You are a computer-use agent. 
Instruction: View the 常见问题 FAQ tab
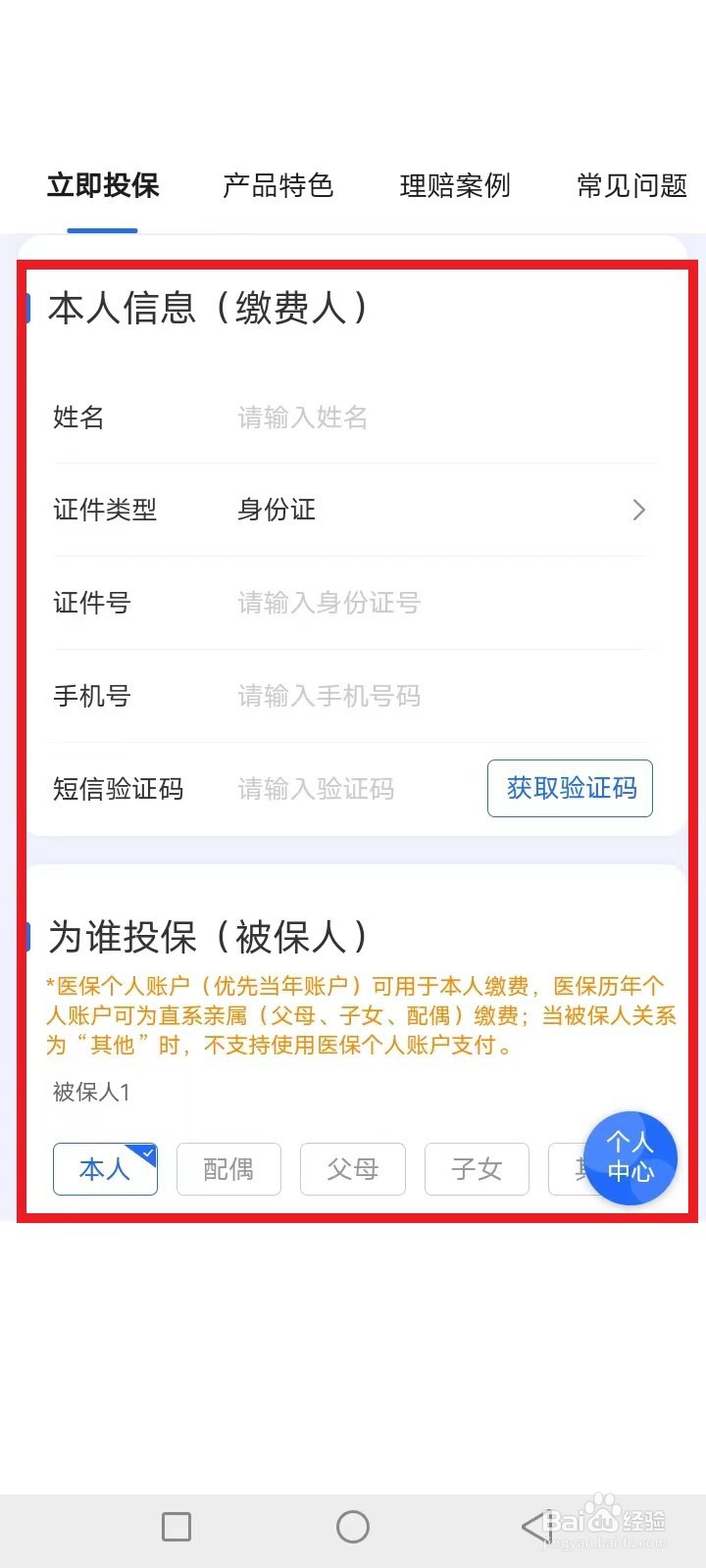[630, 186]
